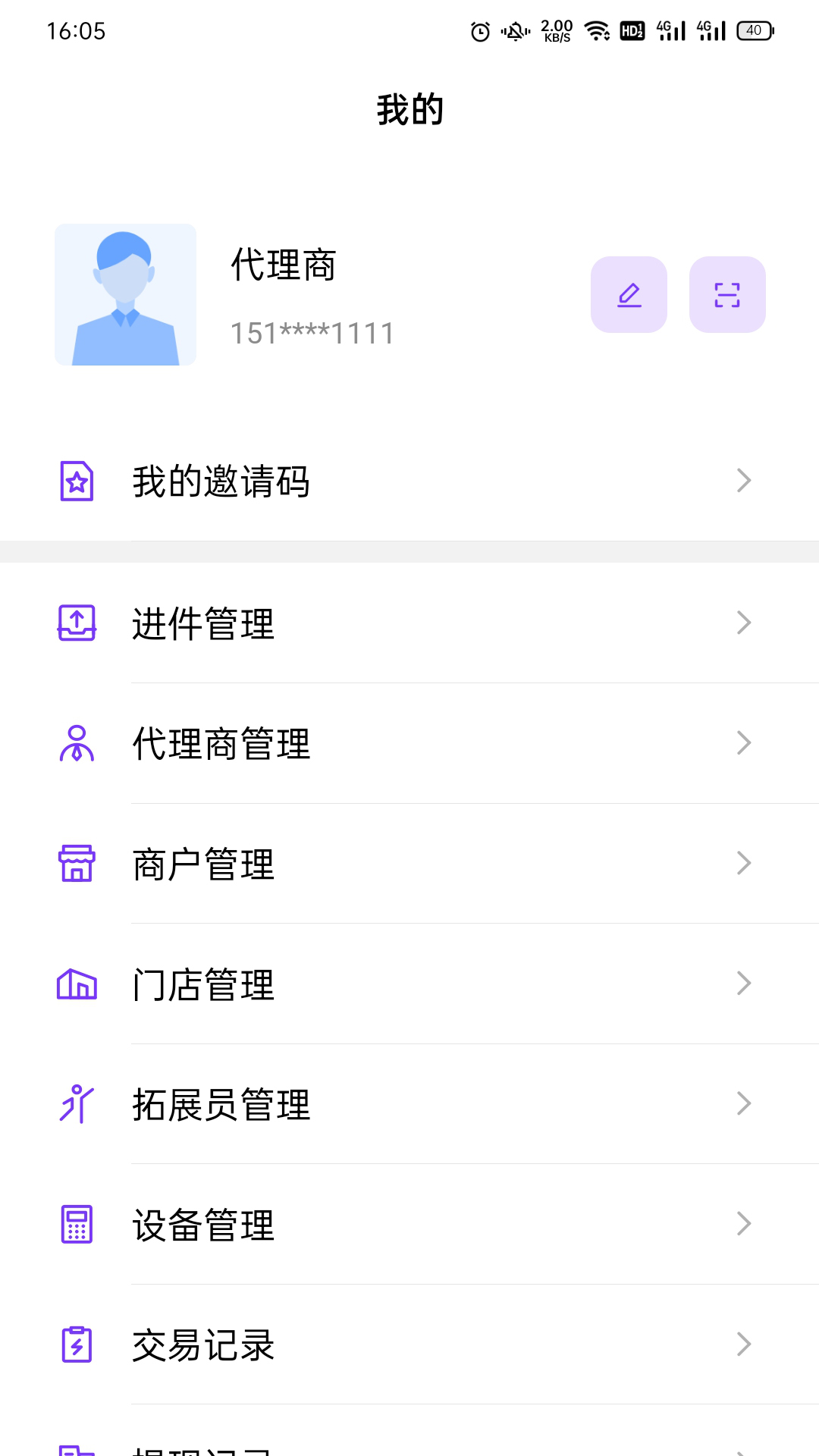Go to 进件管理

409,623
